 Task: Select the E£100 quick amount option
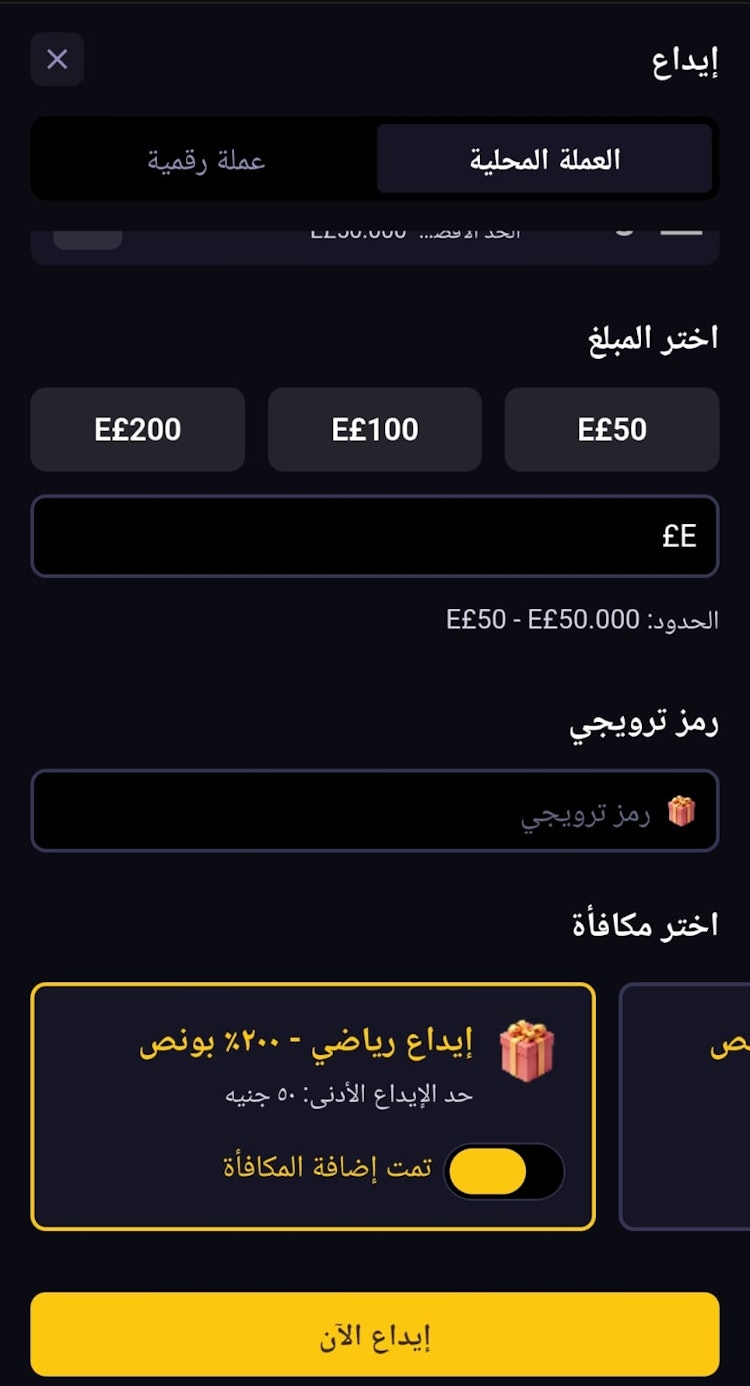pos(374,429)
